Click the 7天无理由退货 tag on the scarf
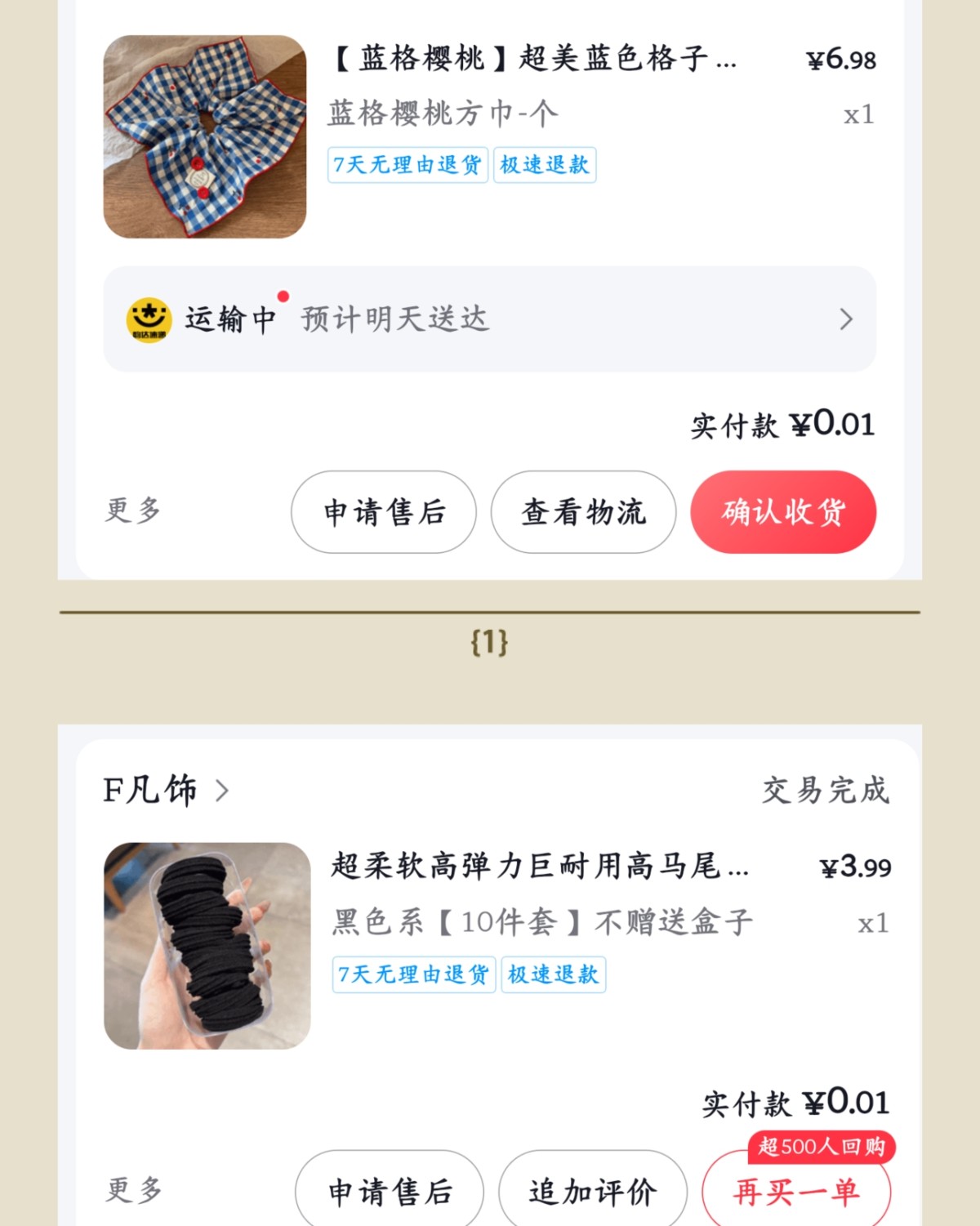This screenshot has width=980, height=1226. point(408,166)
